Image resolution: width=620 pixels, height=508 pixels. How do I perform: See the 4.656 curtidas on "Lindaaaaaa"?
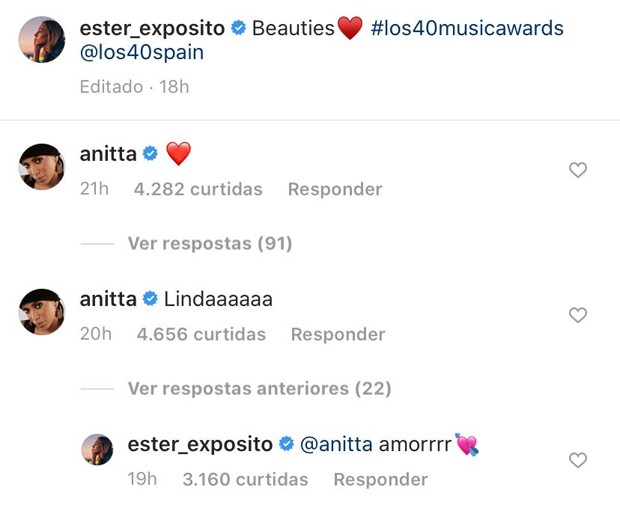[201, 334]
